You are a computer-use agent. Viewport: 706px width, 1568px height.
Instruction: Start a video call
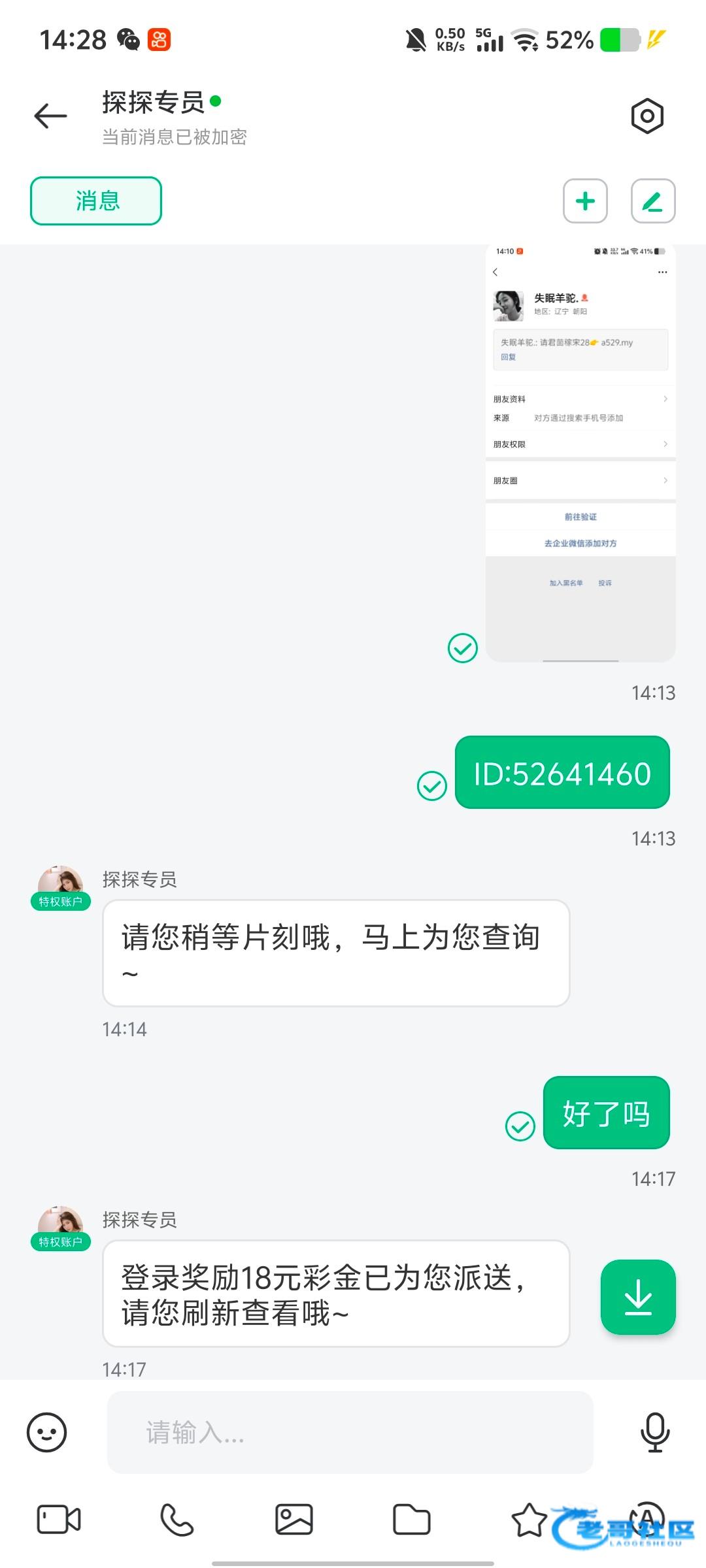coord(59,1520)
